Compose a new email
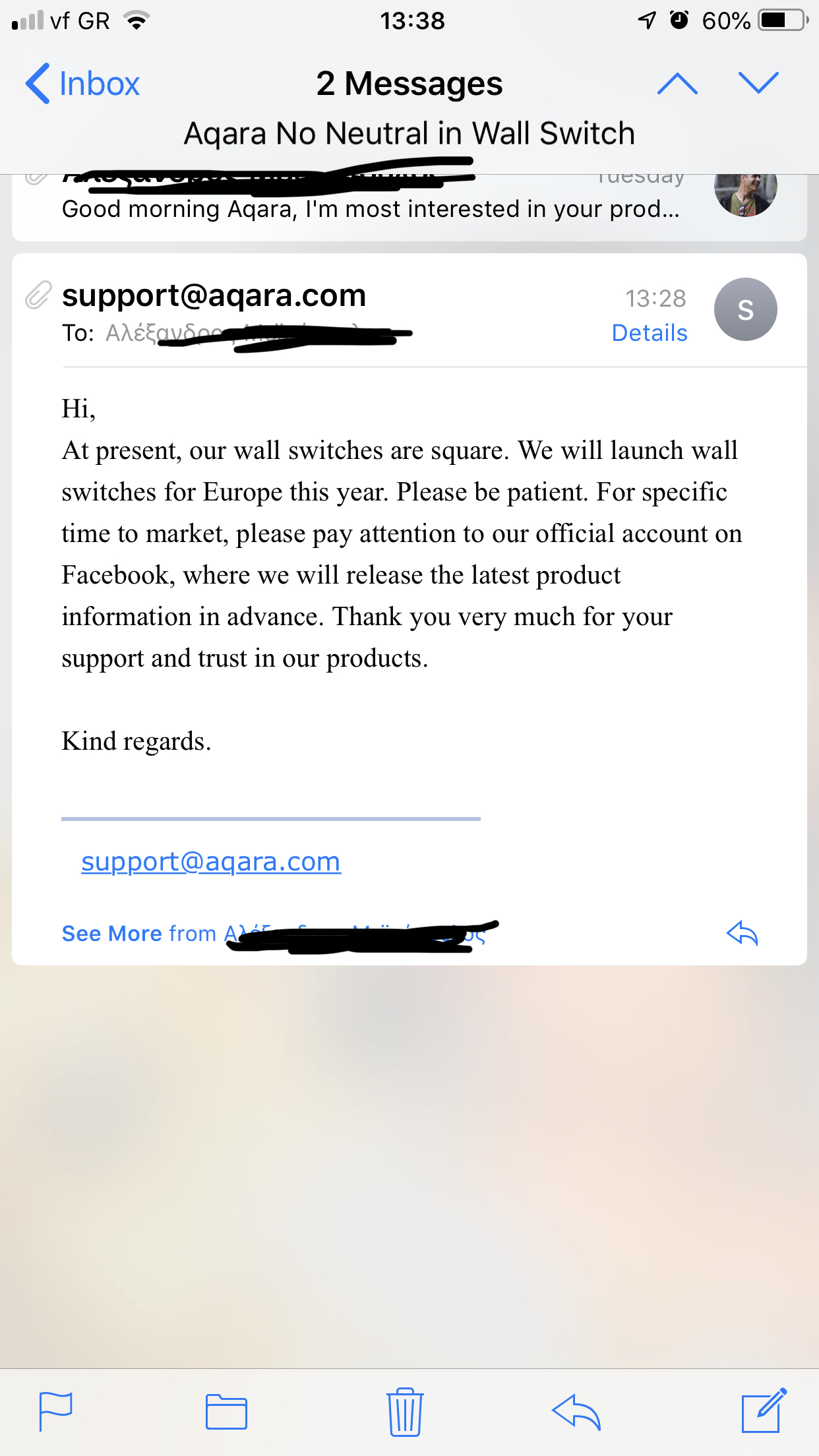 [764, 1410]
